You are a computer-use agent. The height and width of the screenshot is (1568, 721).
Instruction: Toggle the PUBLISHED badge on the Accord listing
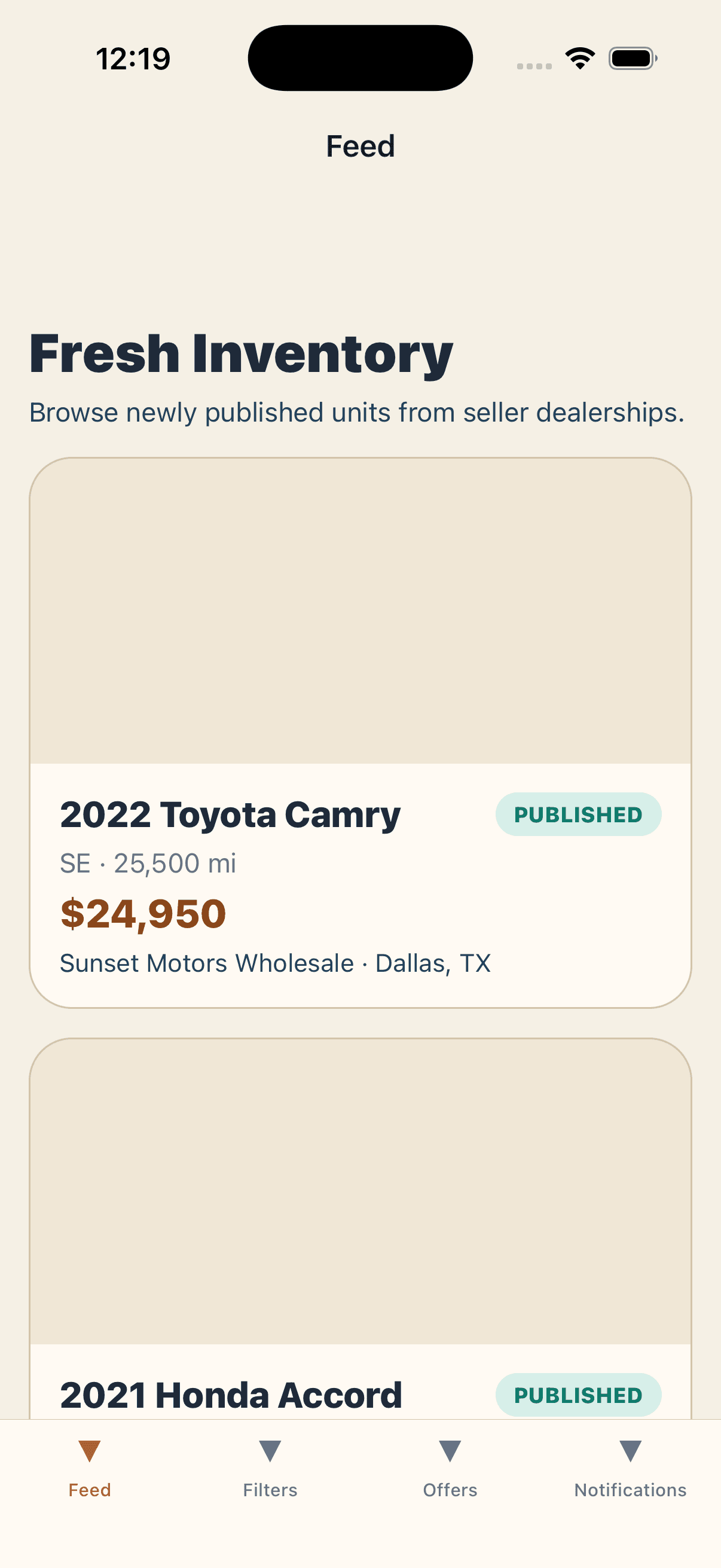[x=578, y=1395]
